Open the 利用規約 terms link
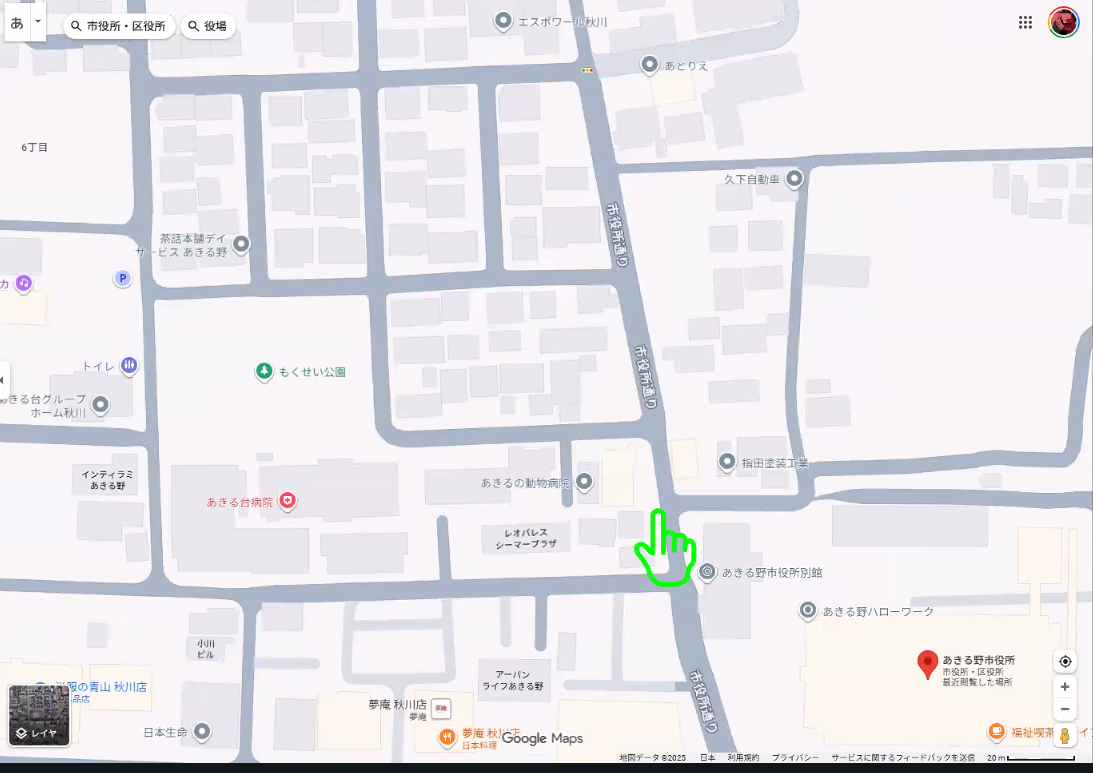1093x773 pixels. (x=743, y=758)
